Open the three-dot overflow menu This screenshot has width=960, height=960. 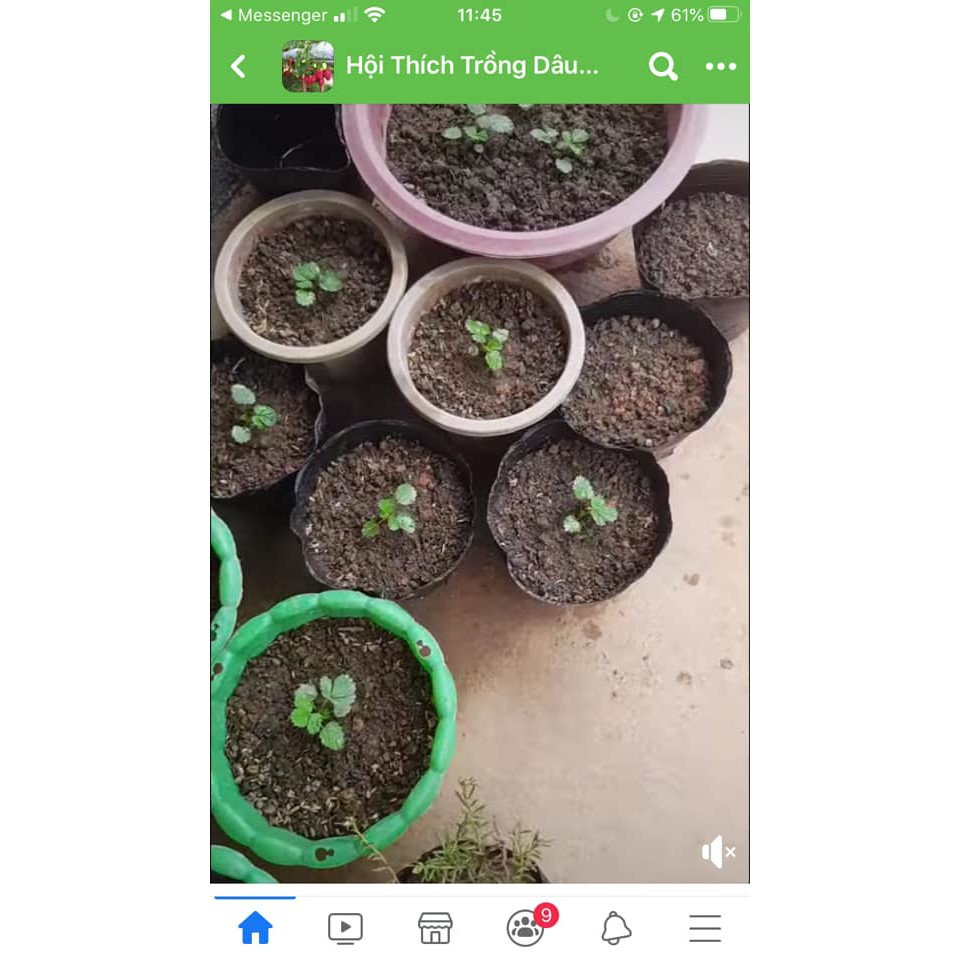[720, 67]
